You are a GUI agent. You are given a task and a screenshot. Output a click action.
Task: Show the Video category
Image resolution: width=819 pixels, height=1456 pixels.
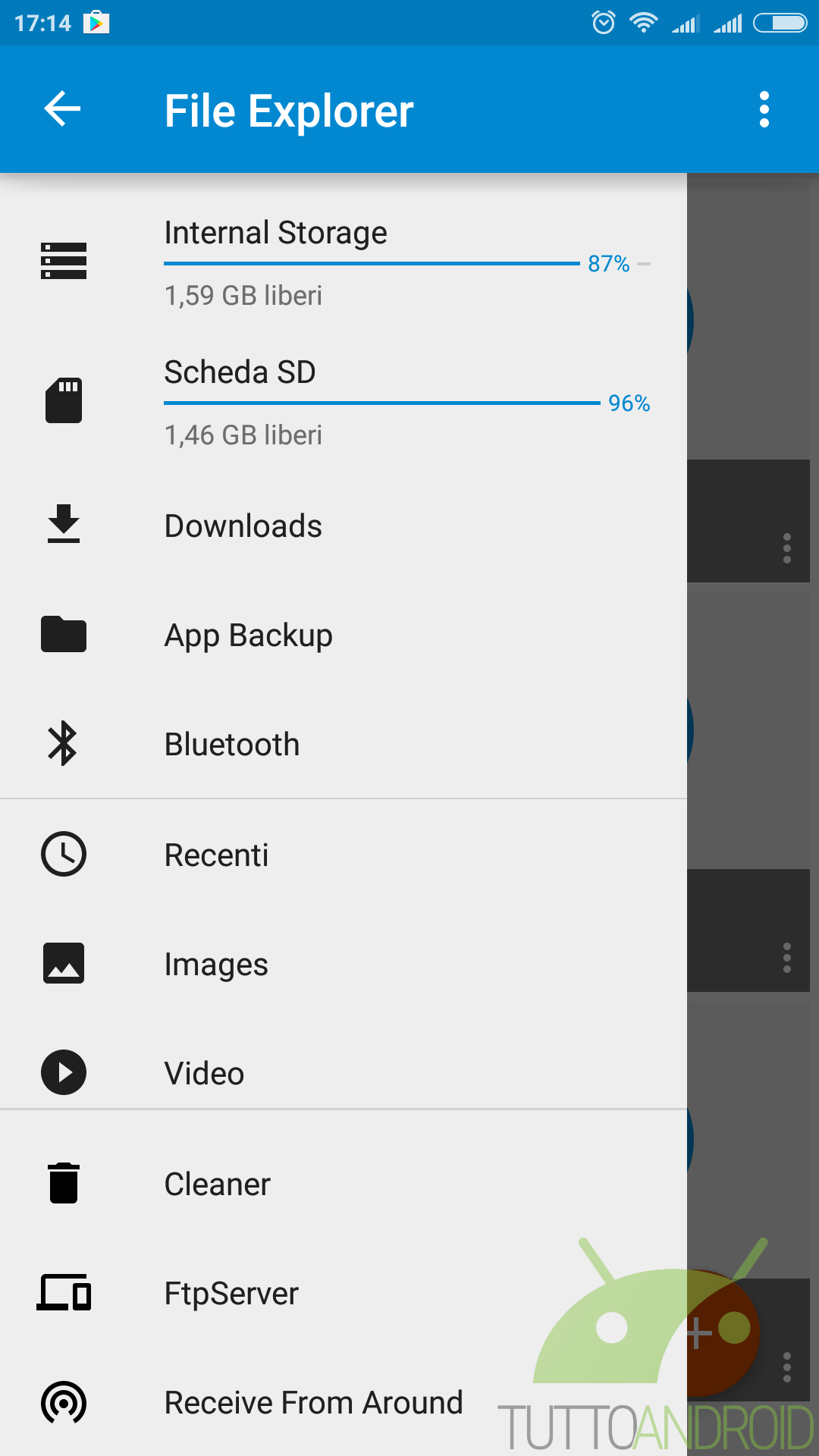(344, 1073)
